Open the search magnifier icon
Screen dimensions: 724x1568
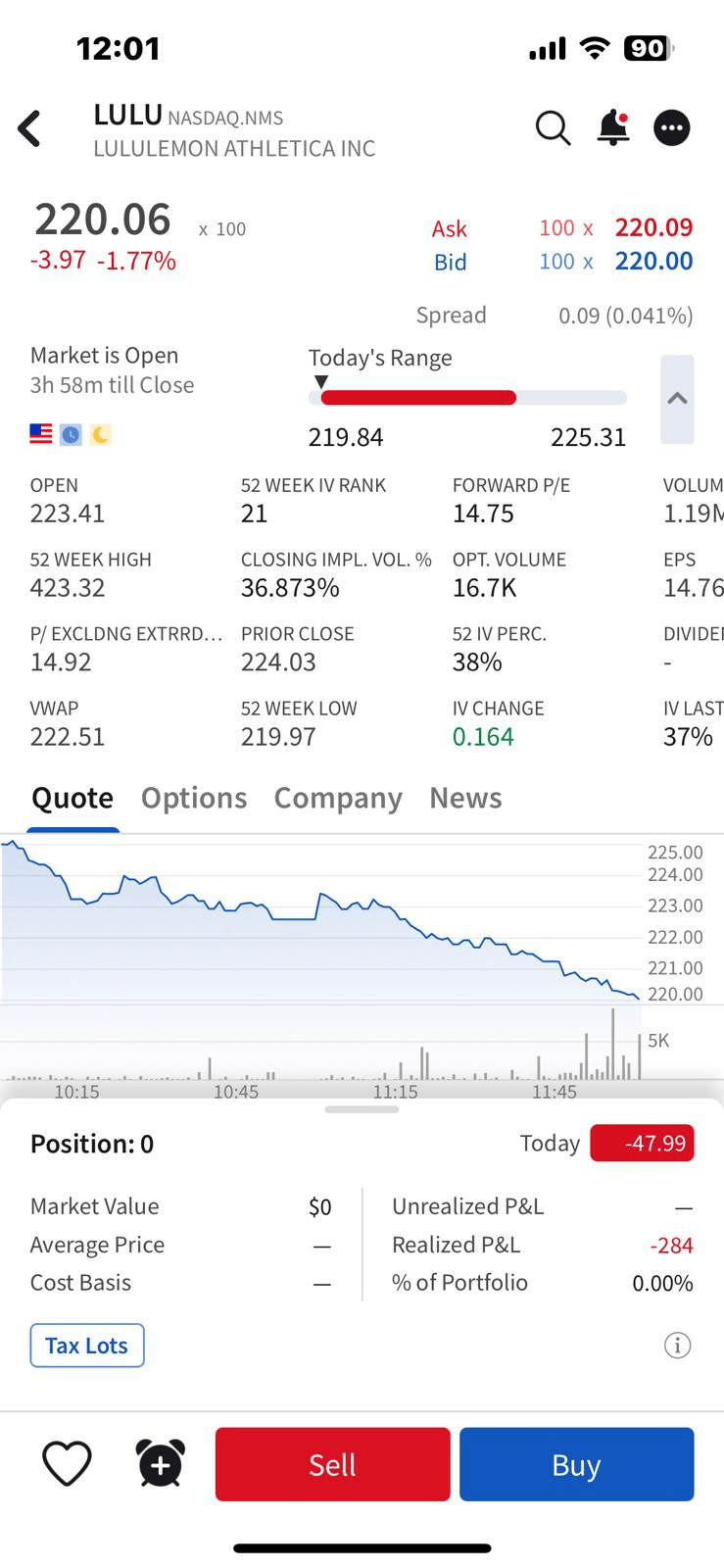coord(553,127)
